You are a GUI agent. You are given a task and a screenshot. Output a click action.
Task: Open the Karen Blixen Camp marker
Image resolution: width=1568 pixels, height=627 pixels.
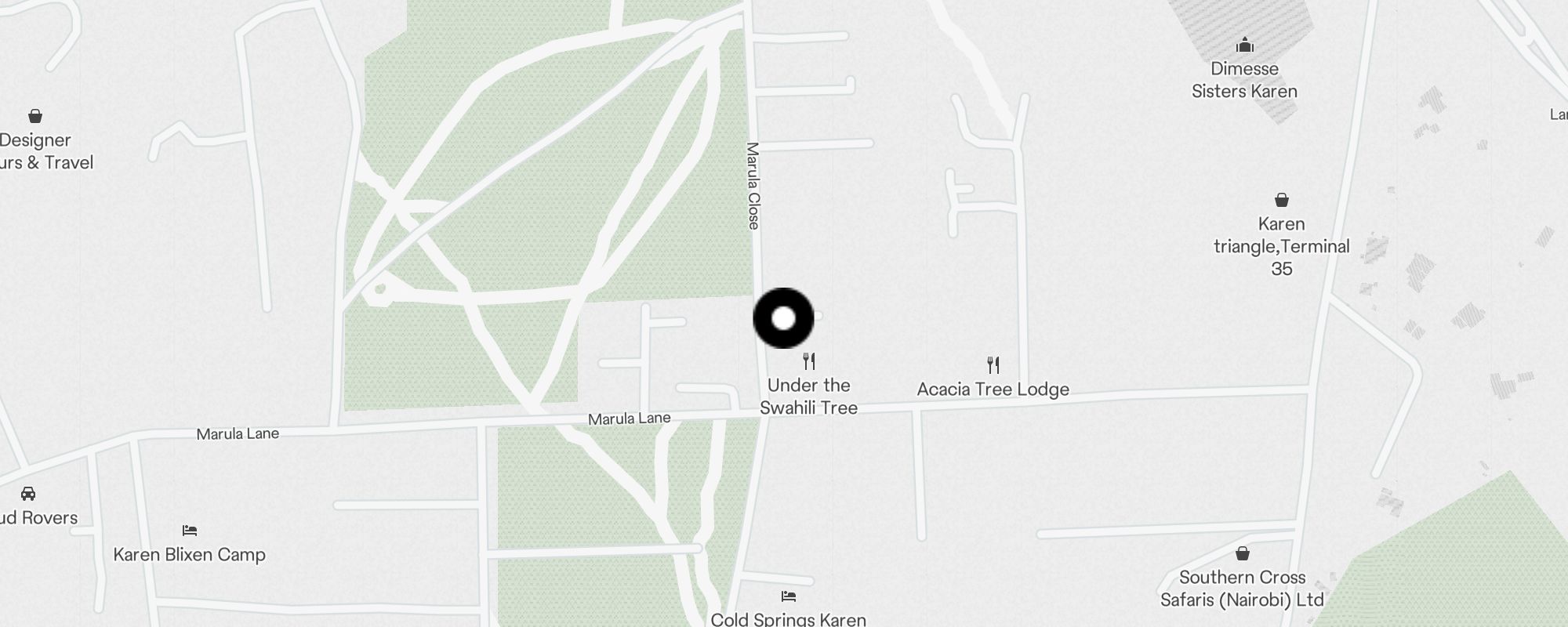click(x=189, y=531)
